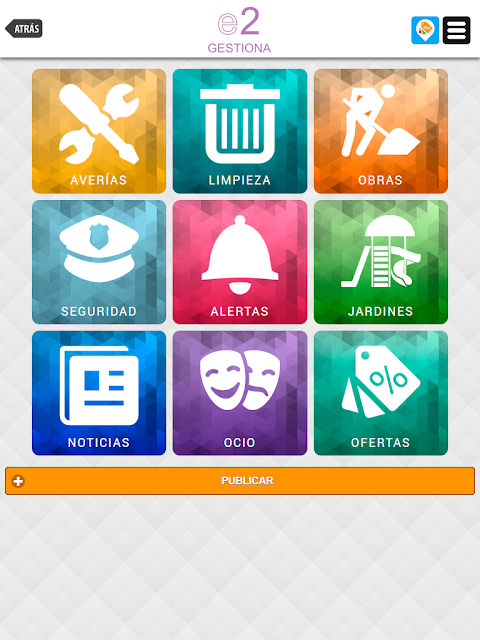Screen dimensions: 480x640
Task: Open the map pin icon
Action: (x=425, y=30)
